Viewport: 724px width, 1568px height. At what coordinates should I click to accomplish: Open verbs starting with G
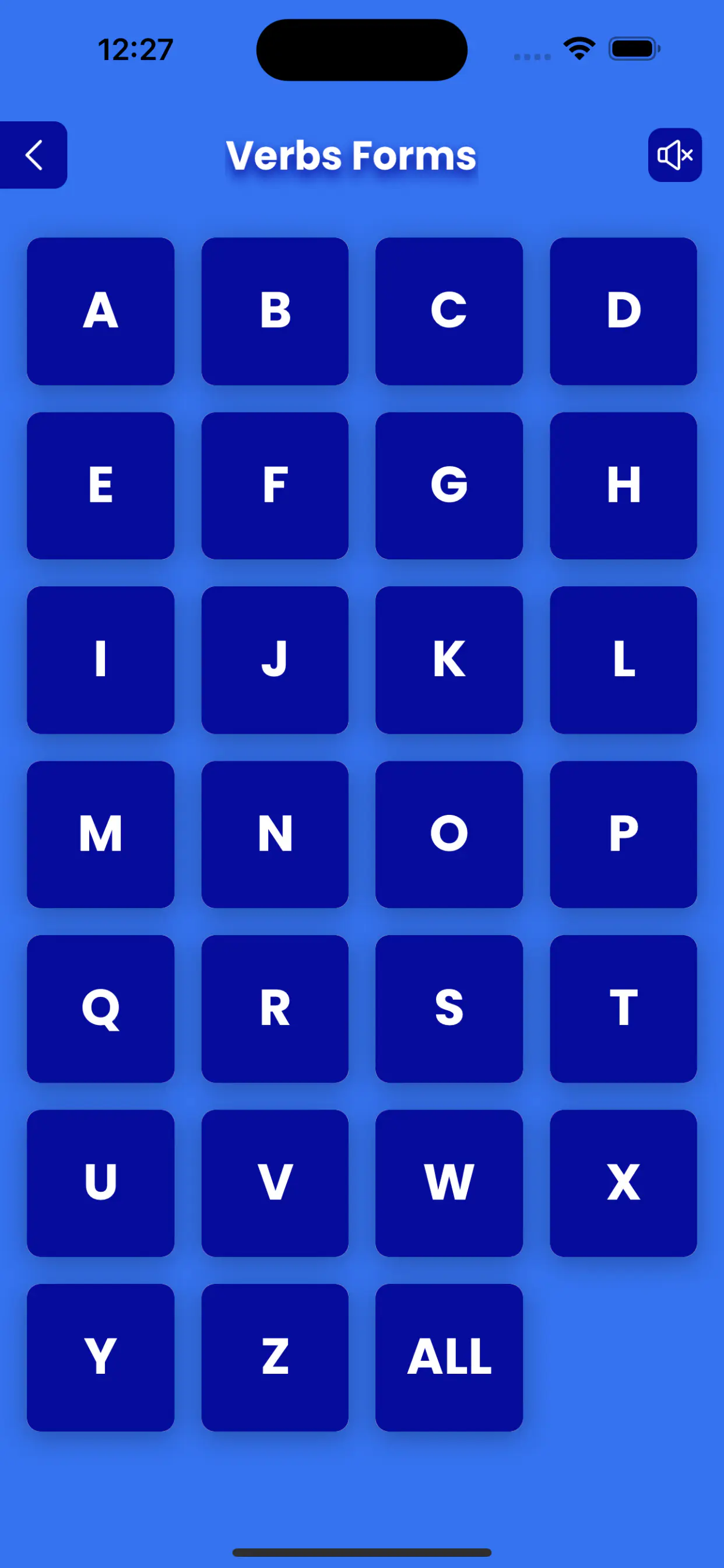point(449,486)
